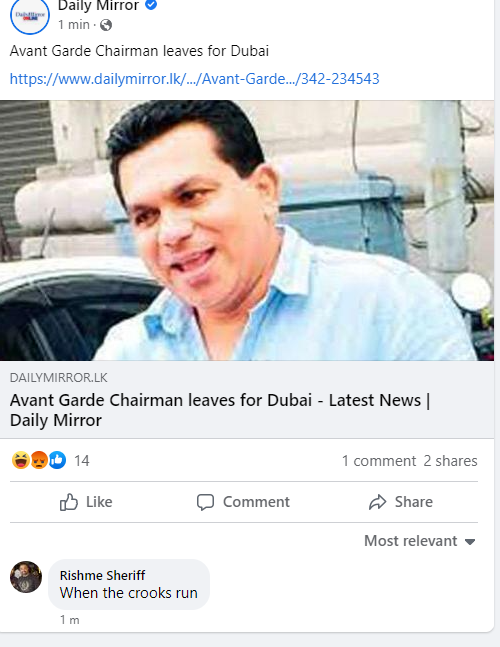Tap Rishme Sheriff's avatar picture

pos(26,577)
